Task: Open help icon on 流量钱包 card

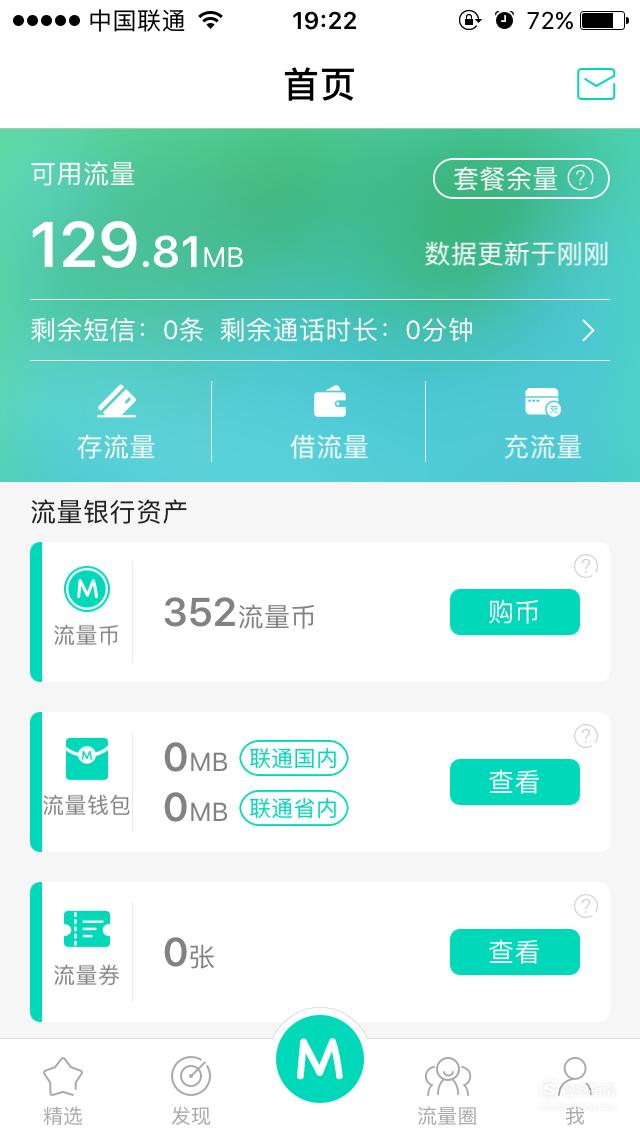Action: pyautogui.click(x=586, y=736)
